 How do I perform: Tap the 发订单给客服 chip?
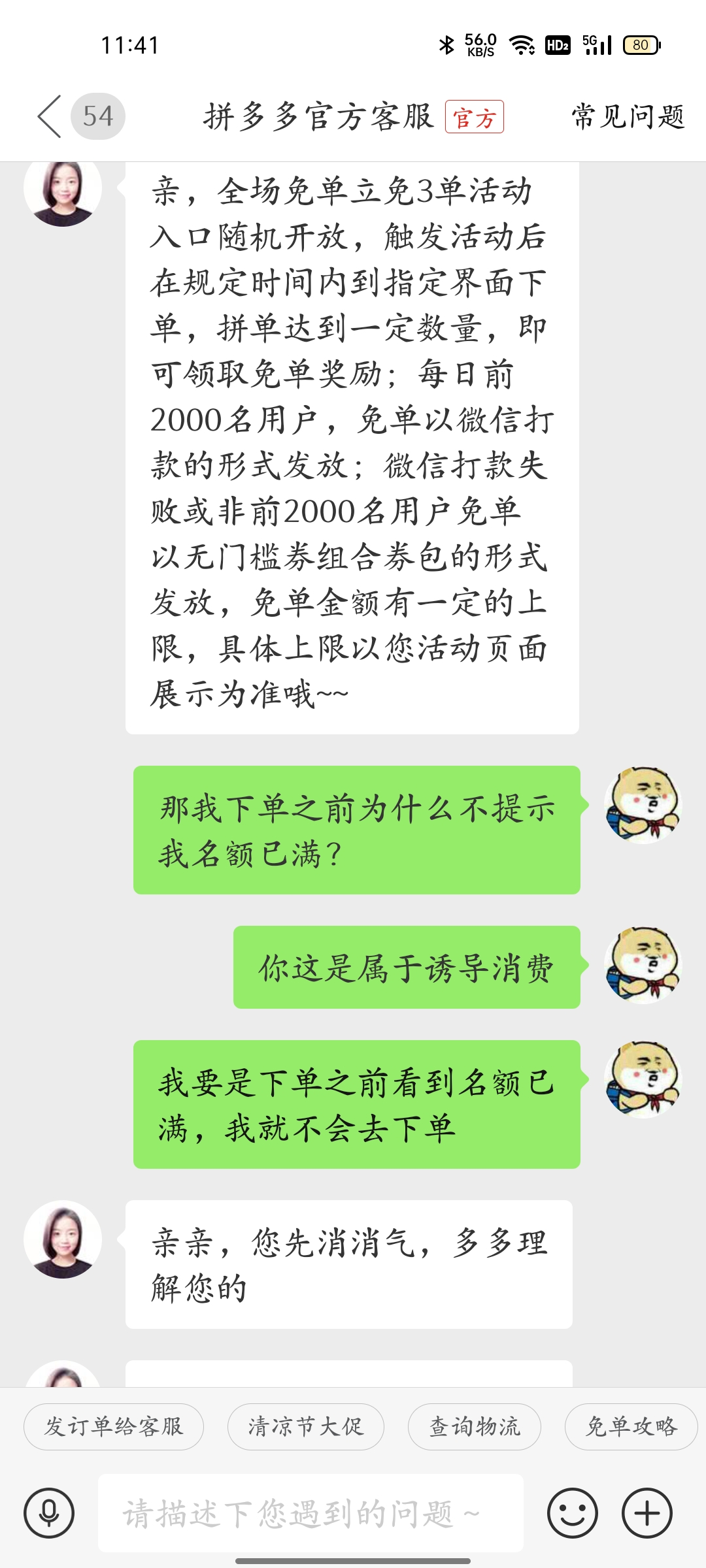click(x=114, y=1427)
